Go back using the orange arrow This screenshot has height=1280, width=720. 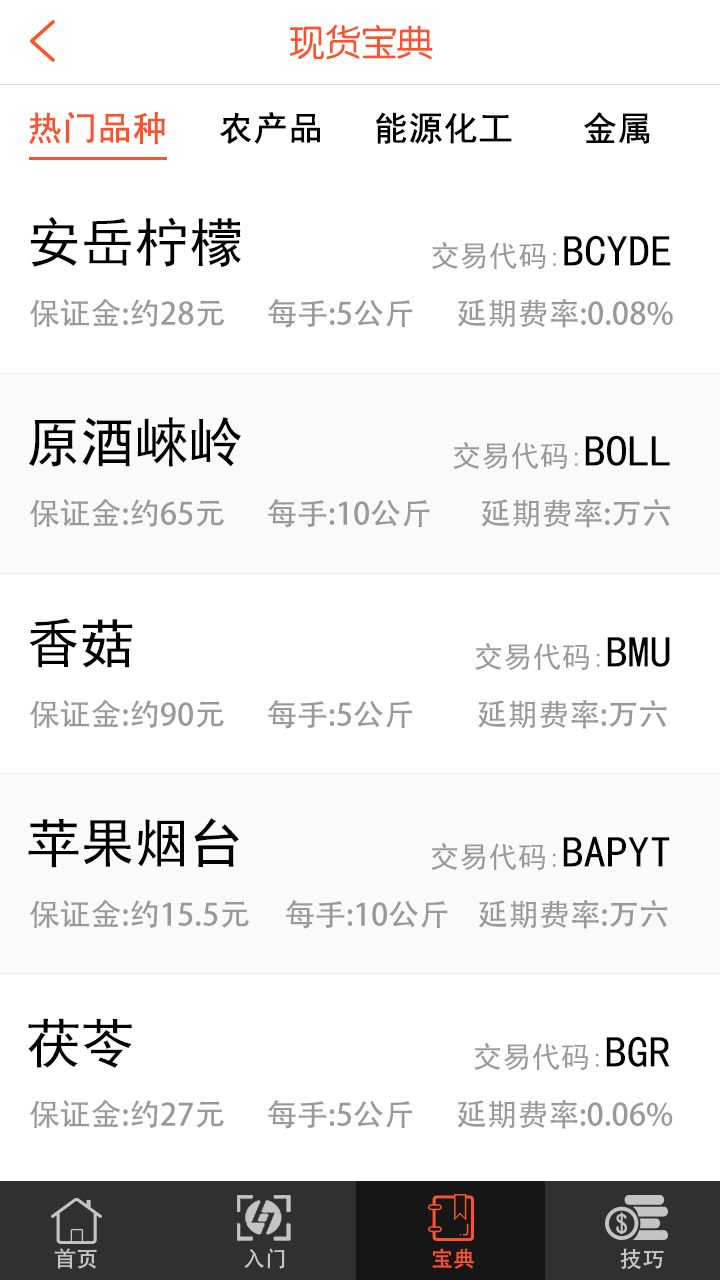(x=43, y=42)
